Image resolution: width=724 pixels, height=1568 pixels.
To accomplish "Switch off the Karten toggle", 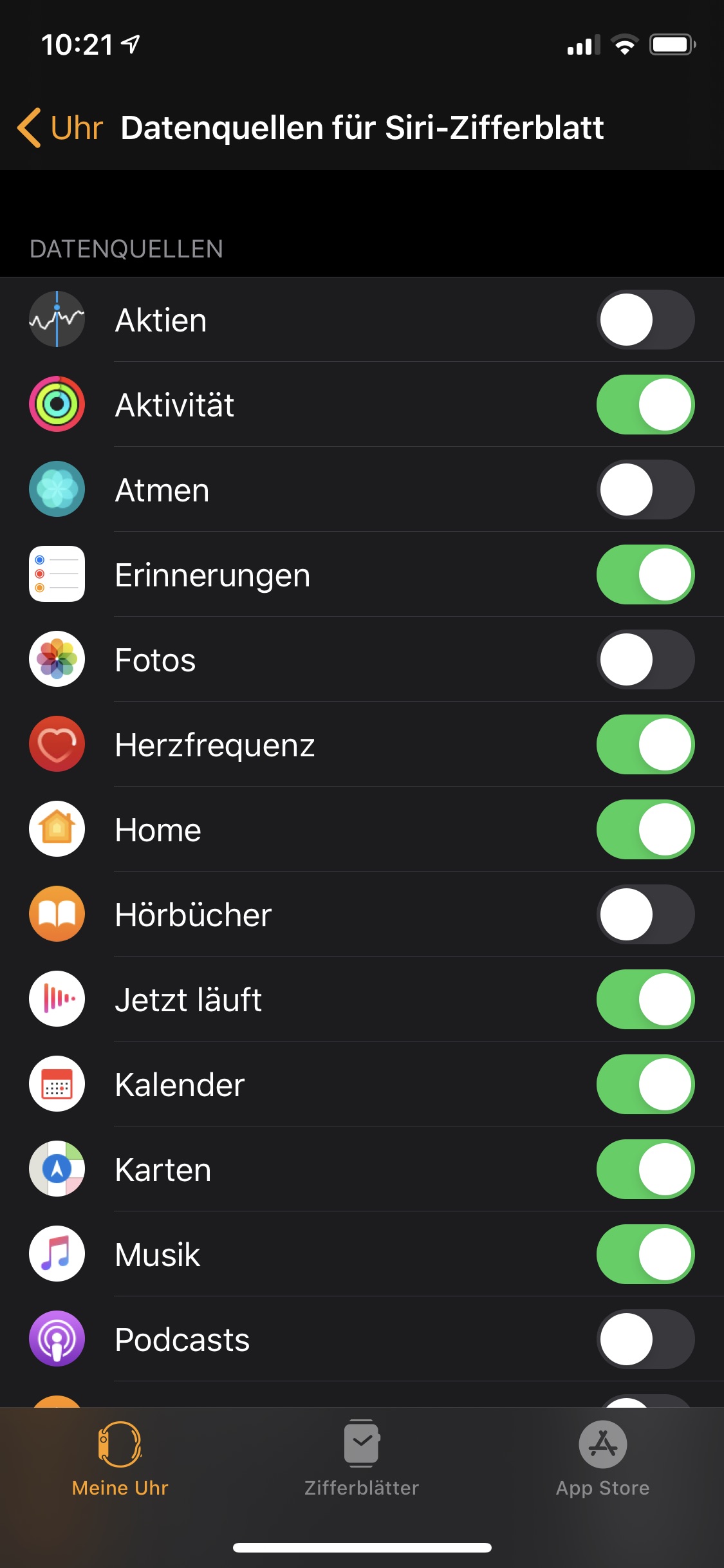I will (x=645, y=1170).
